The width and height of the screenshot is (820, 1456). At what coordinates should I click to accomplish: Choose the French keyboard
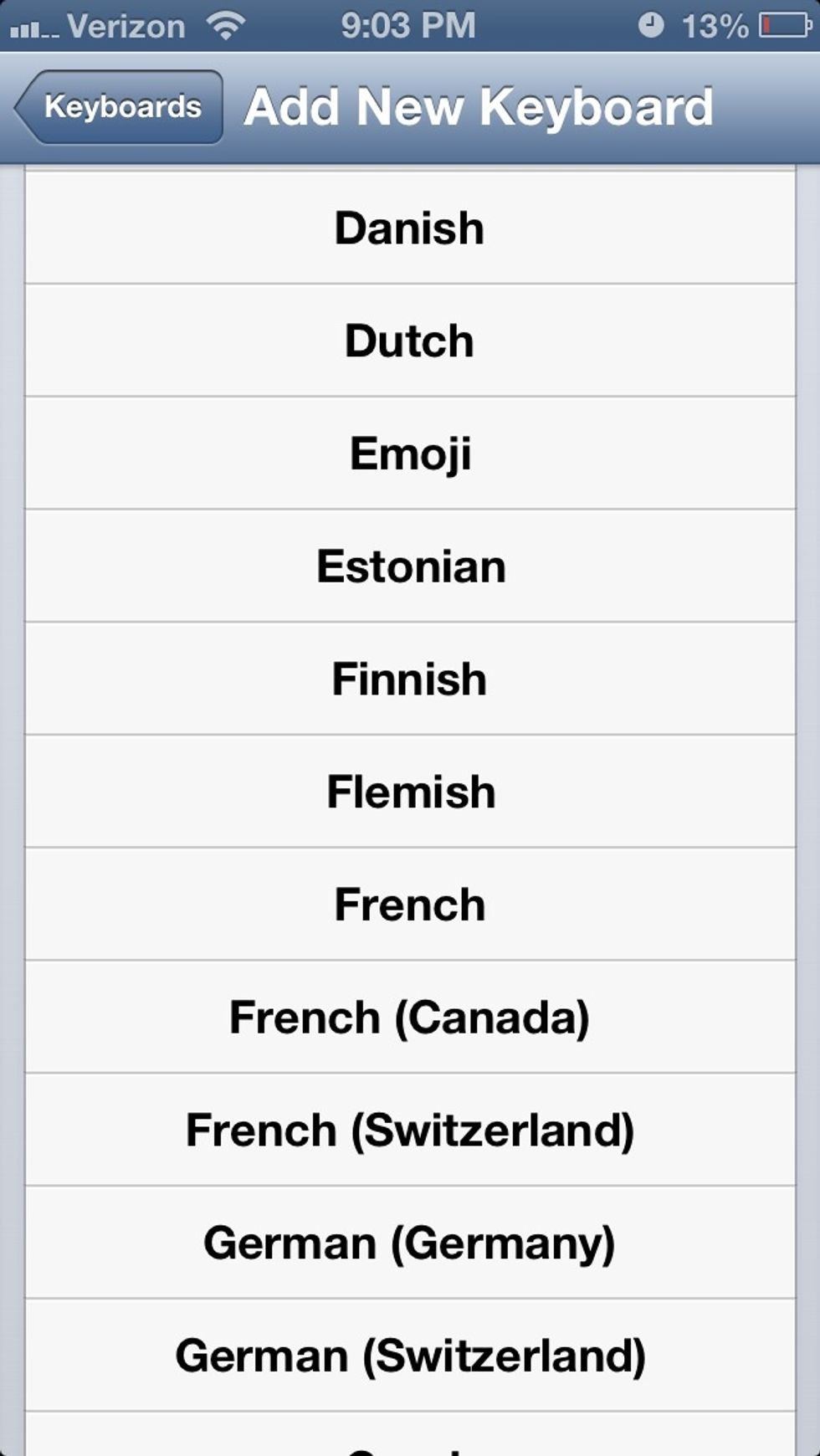coord(409,904)
